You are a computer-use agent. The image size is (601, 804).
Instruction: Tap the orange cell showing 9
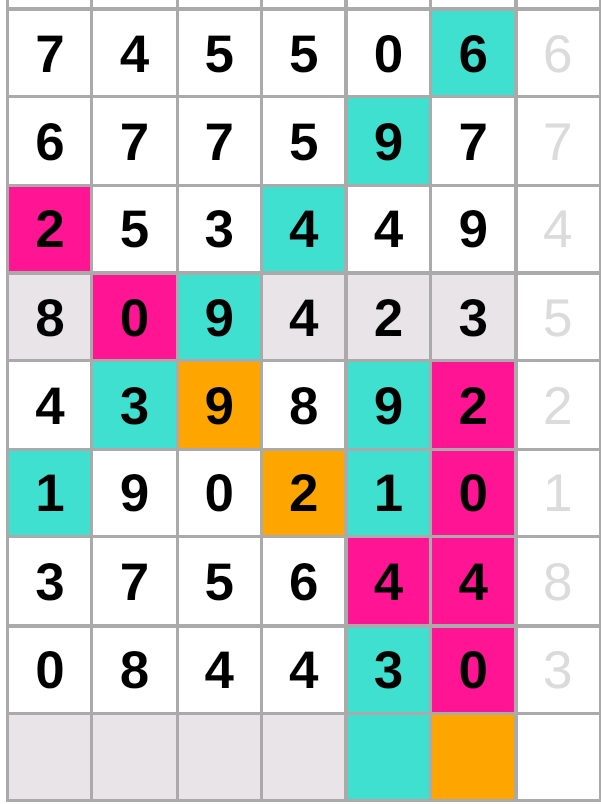pyautogui.click(x=219, y=405)
